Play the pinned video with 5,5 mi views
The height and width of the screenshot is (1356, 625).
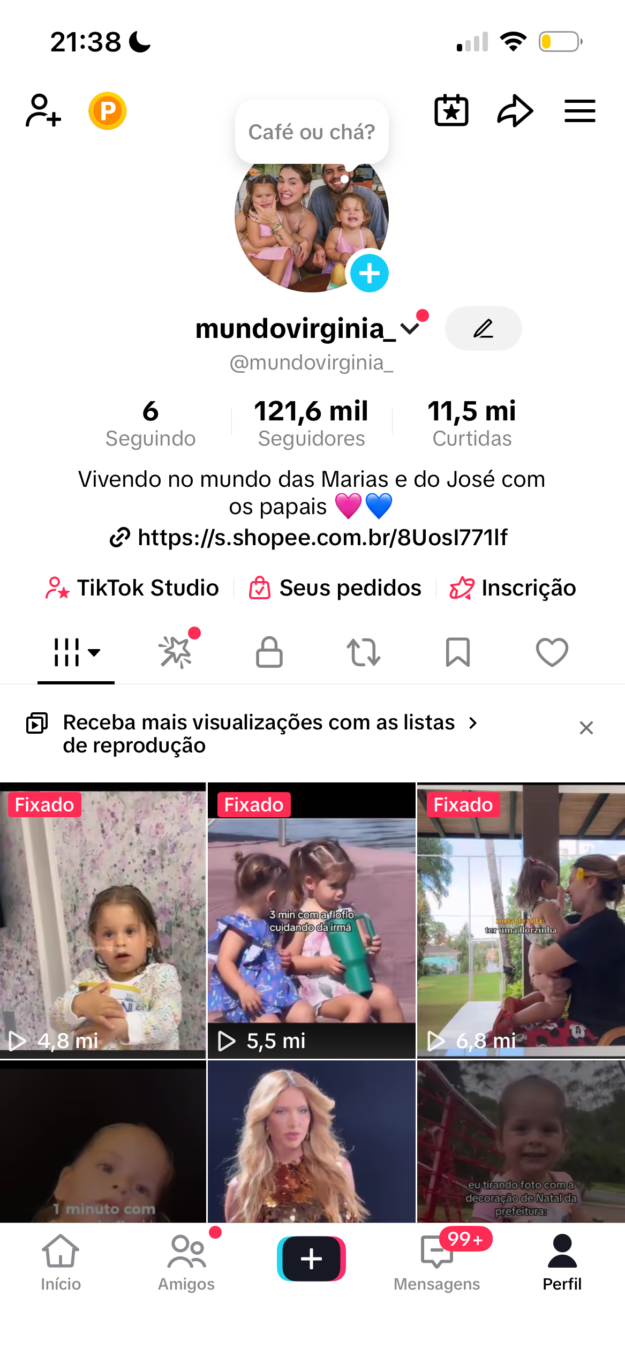pyautogui.click(x=311, y=920)
